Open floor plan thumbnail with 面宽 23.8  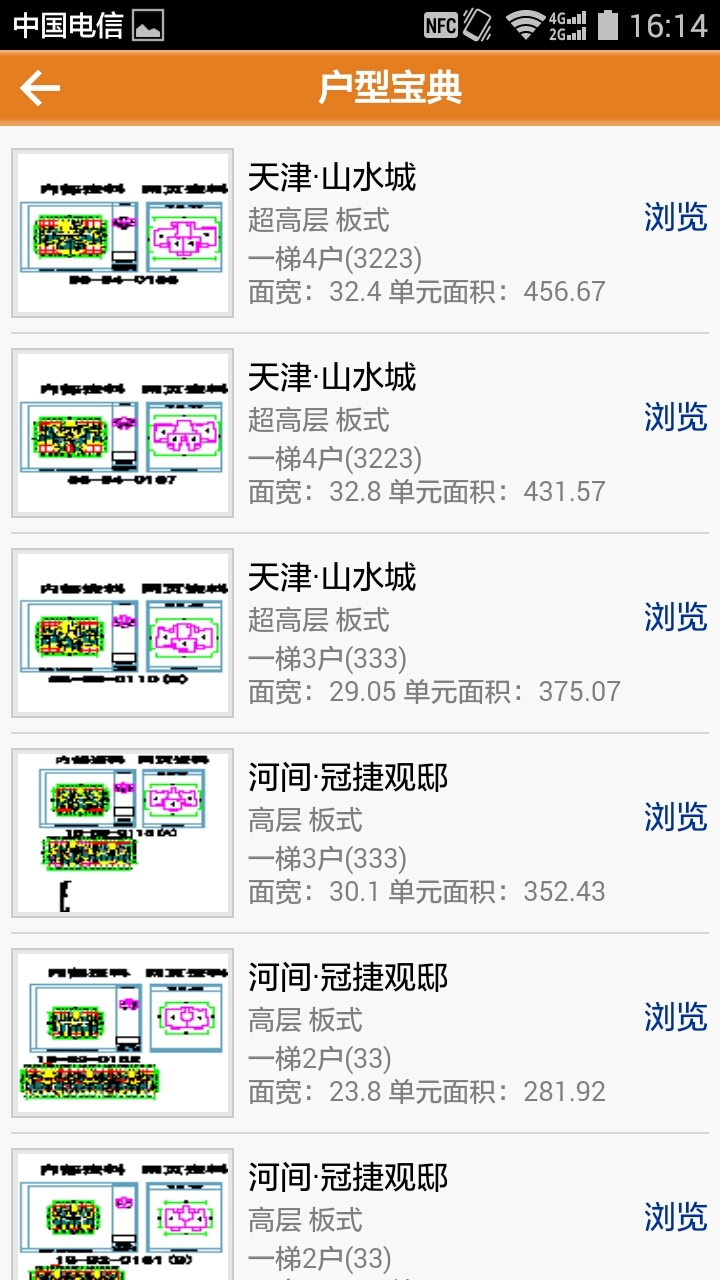[122, 1033]
